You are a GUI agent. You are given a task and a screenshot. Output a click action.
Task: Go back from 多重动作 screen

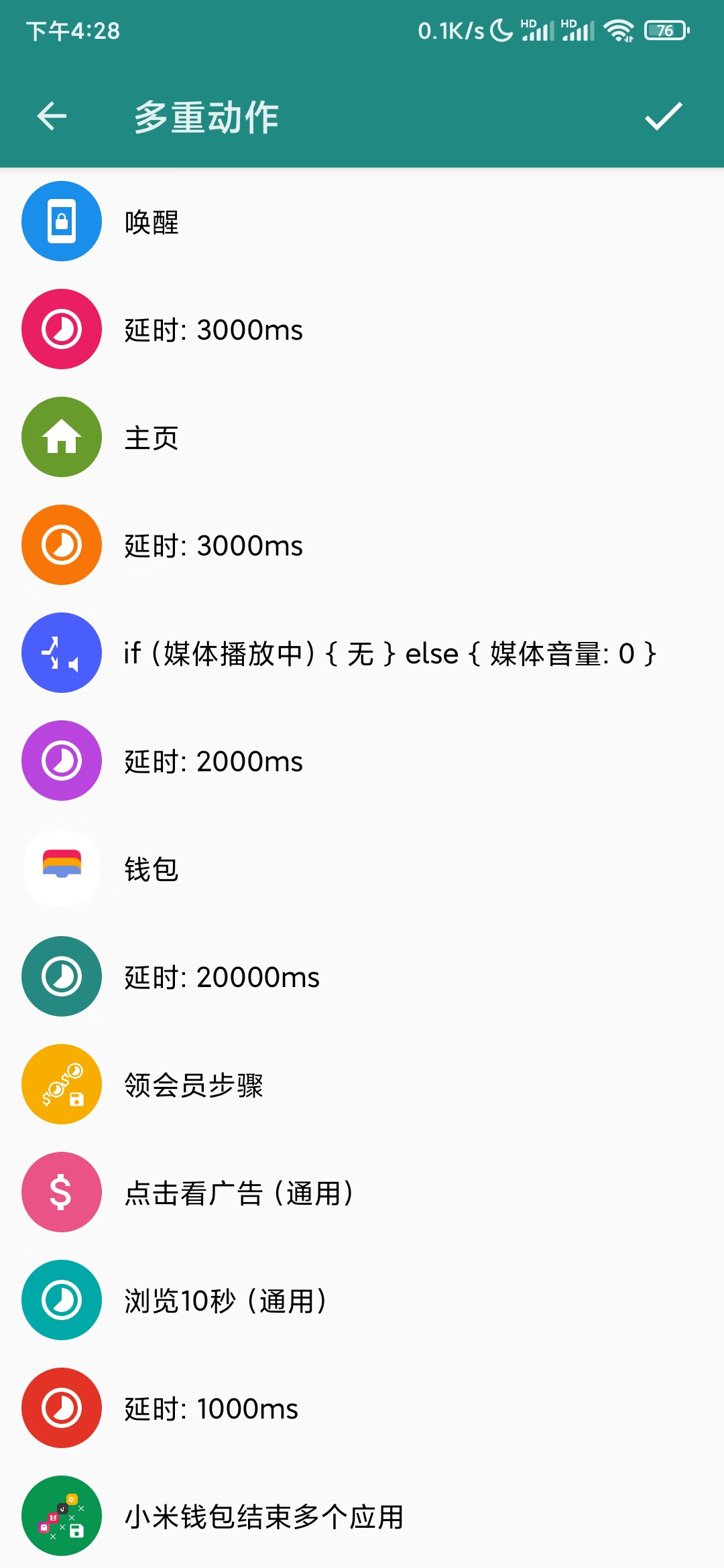pos(52,117)
